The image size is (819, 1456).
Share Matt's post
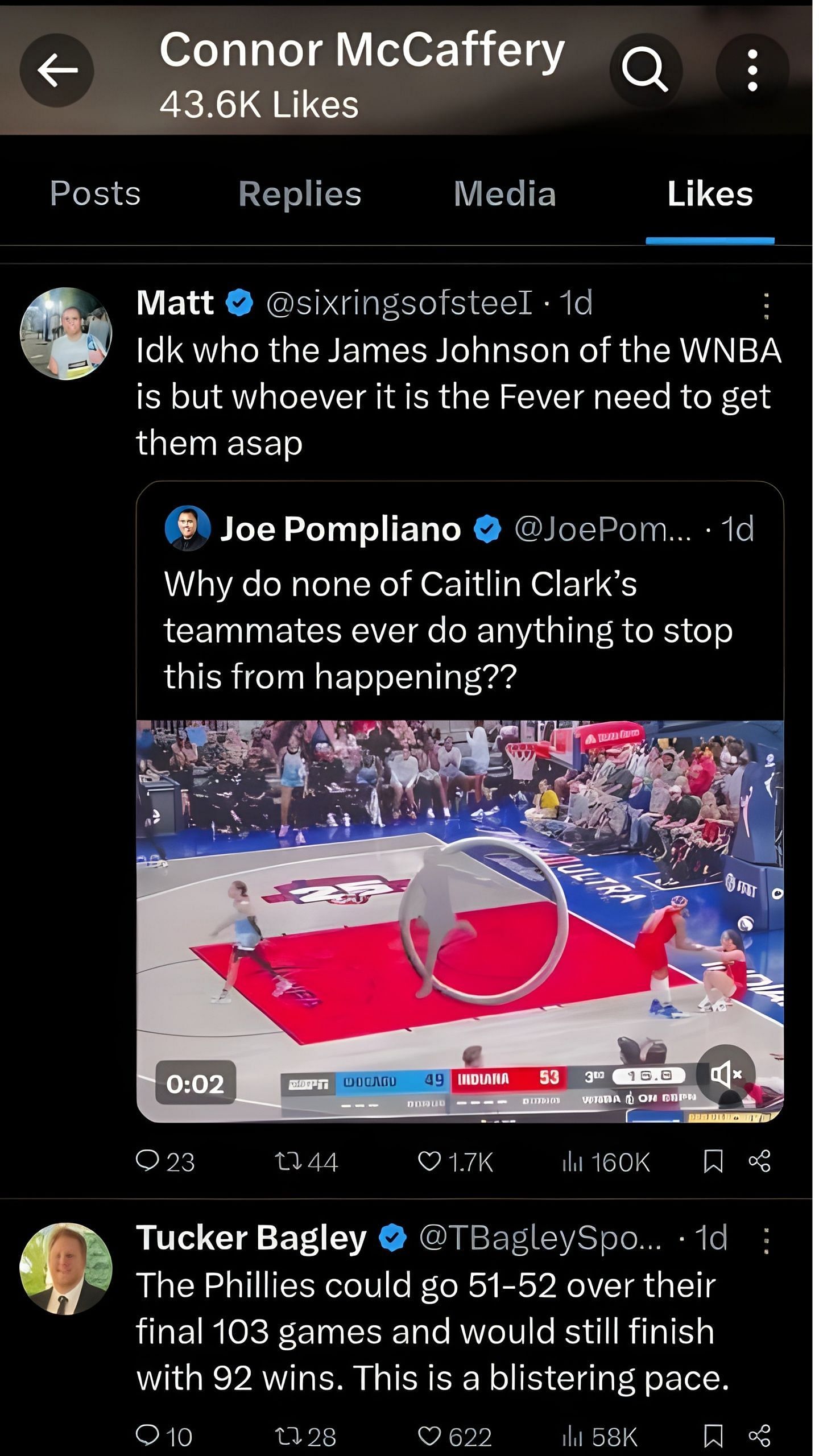(760, 1161)
